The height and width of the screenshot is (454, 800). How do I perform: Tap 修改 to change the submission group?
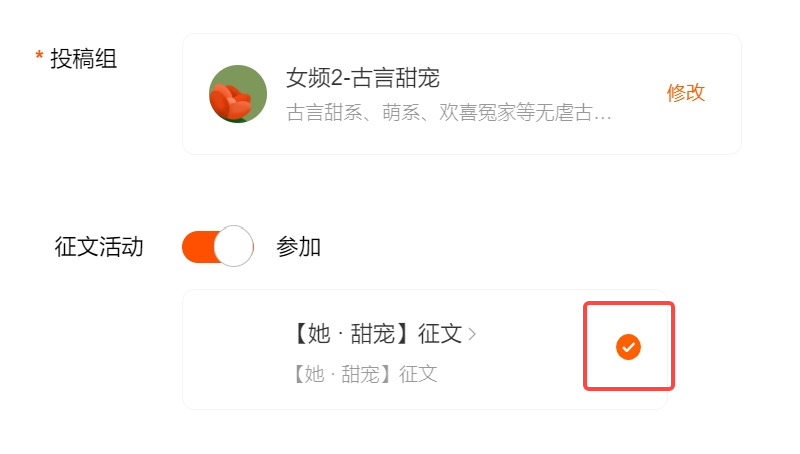[686, 93]
